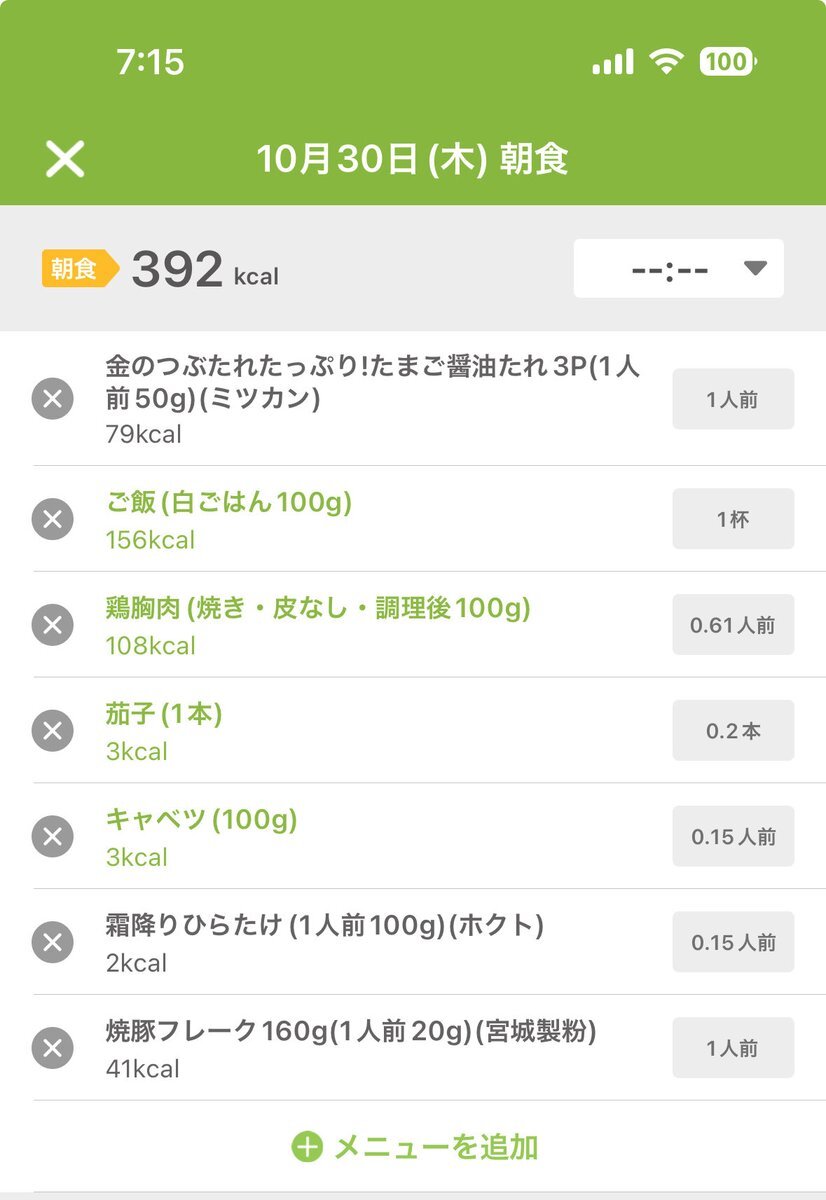Remove 金のつぶたれたっぷり item from breakfast
The height and width of the screenshot is (1200, 826).
point(53,400)
